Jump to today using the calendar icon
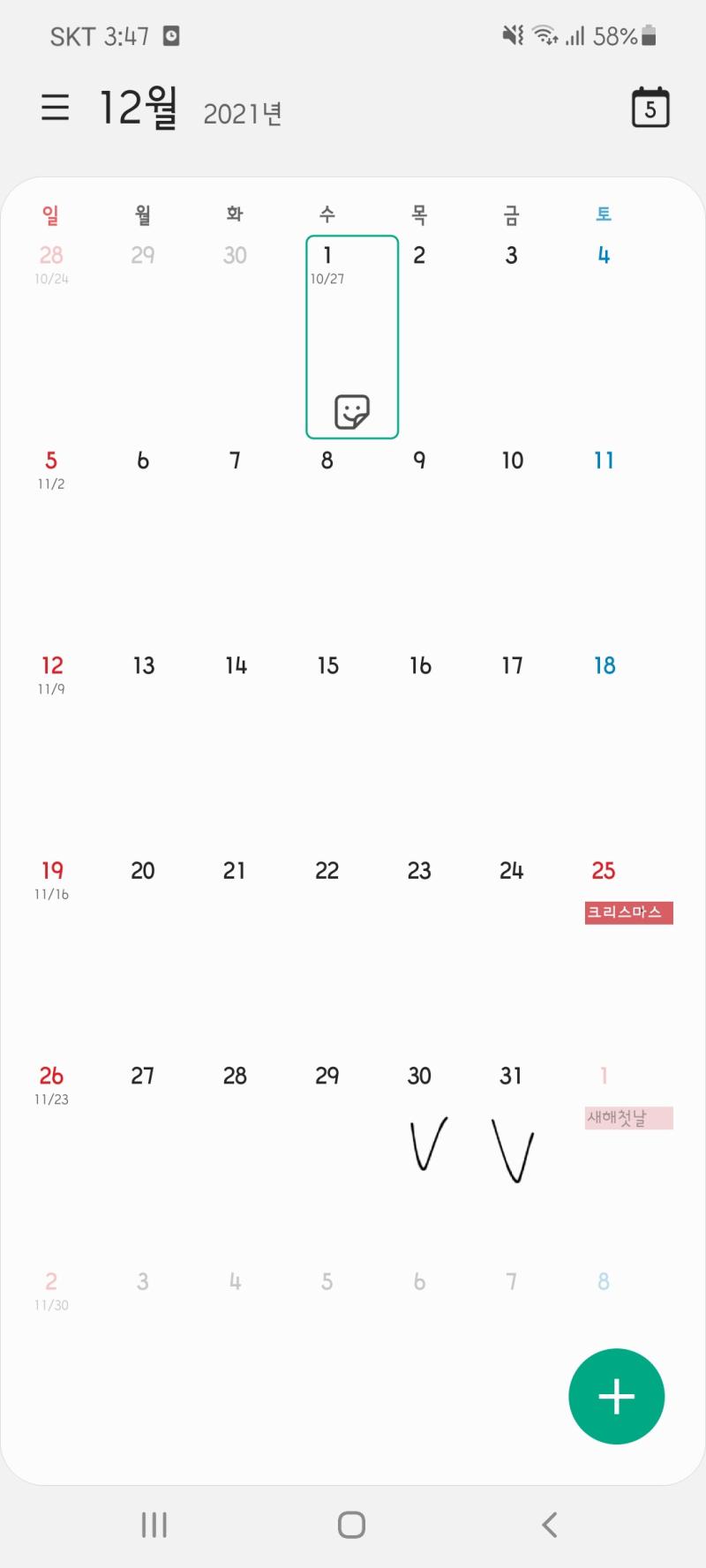 coord(650,108)
